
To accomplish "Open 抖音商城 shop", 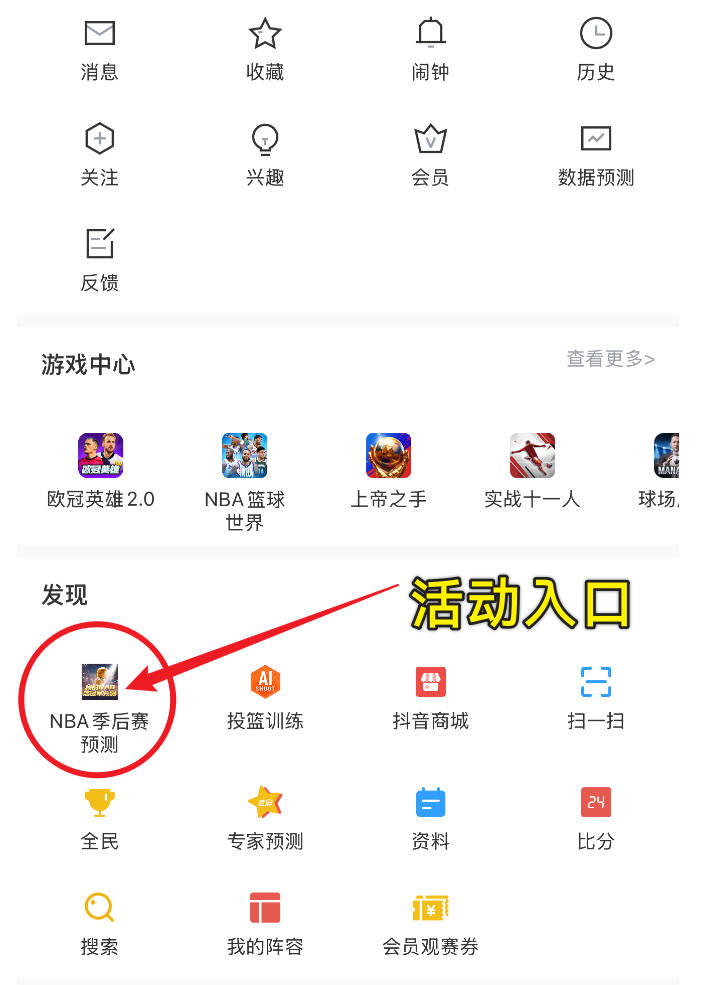I will coord(430,698).
